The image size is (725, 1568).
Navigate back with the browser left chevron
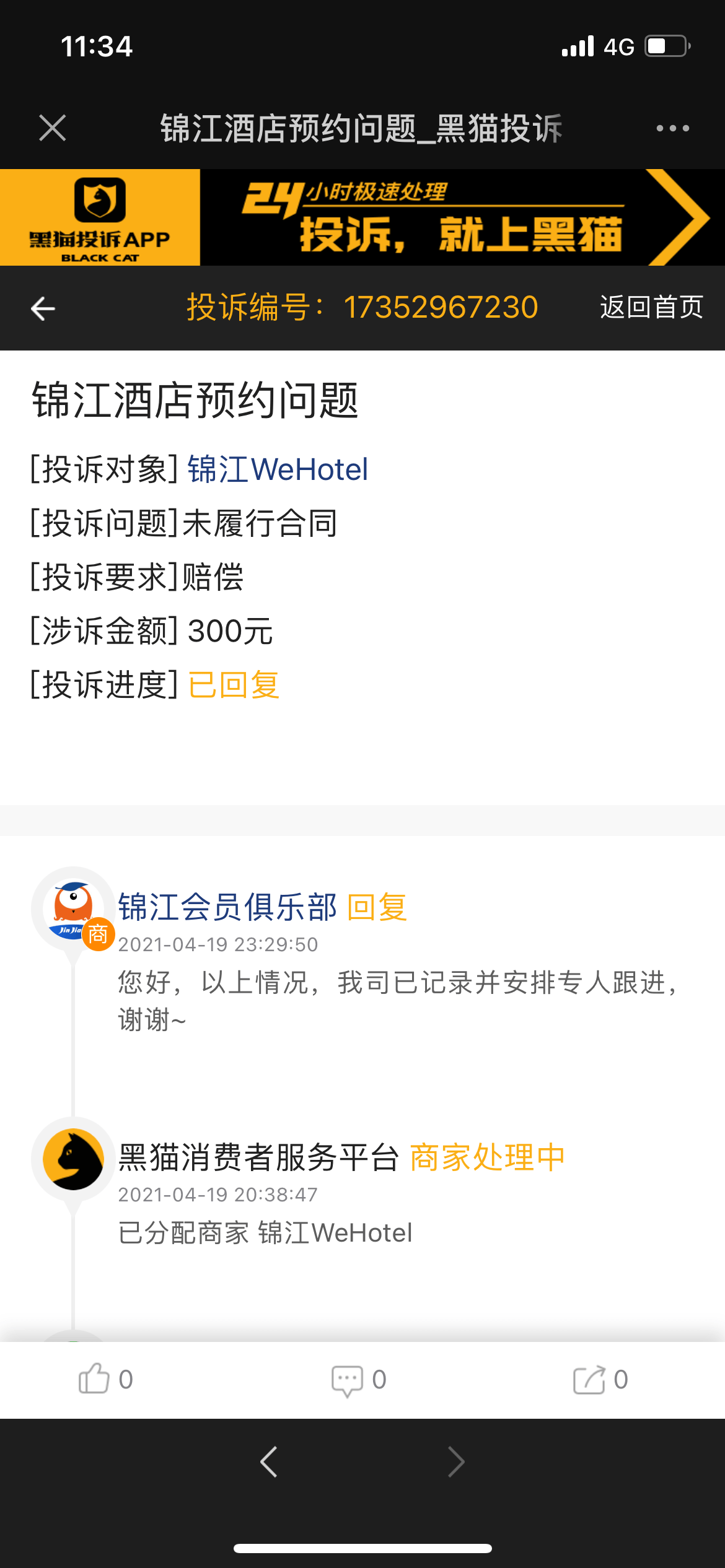[x=269, y=1462]
